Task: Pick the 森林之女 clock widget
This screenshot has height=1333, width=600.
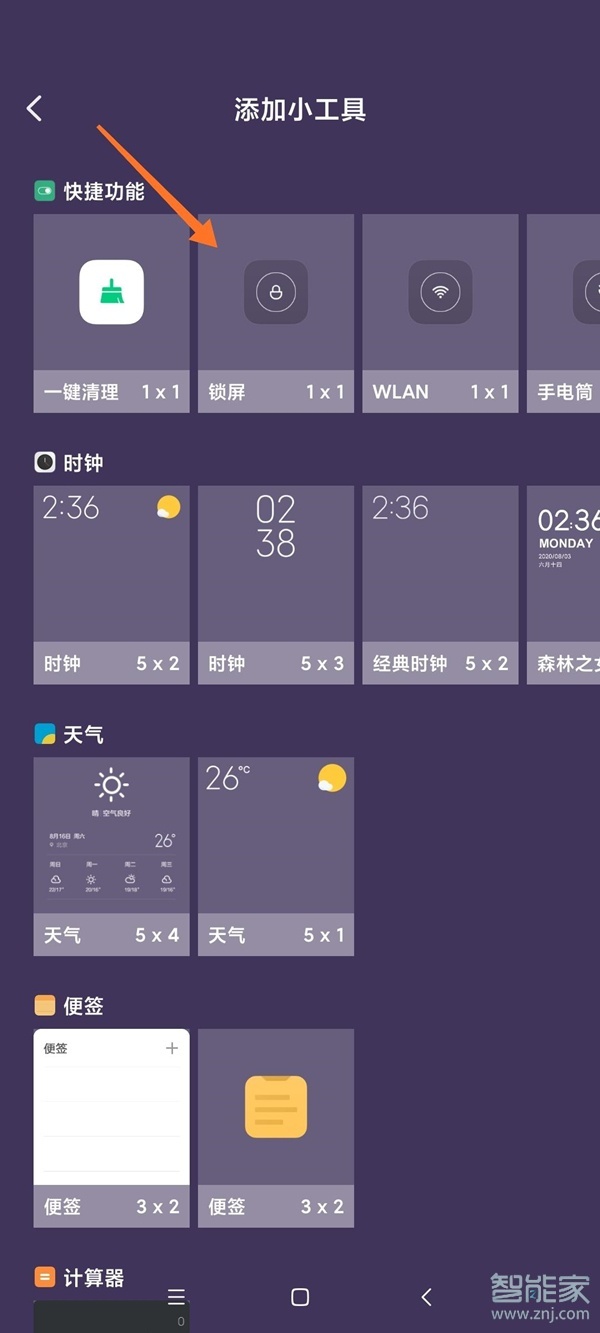Action: click(566, 584)
